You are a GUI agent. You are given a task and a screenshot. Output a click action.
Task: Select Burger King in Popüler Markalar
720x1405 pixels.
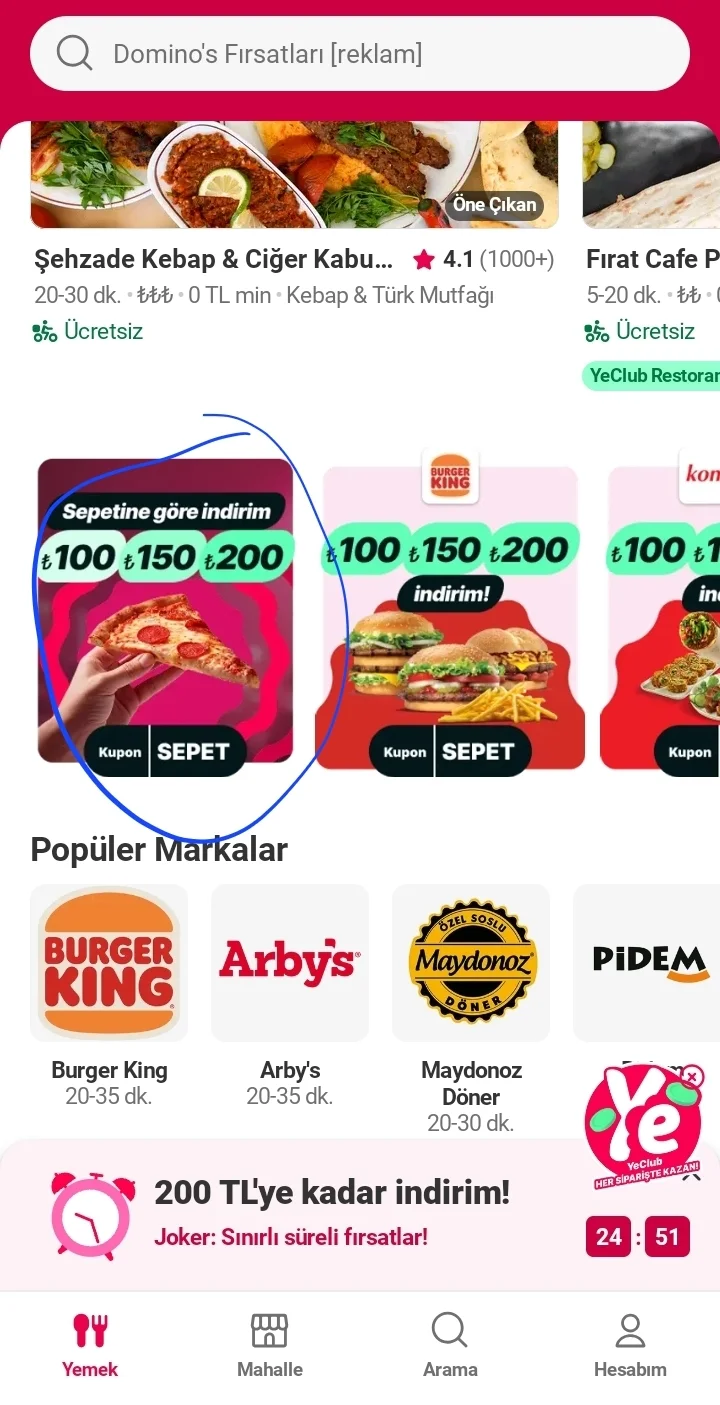109,962
